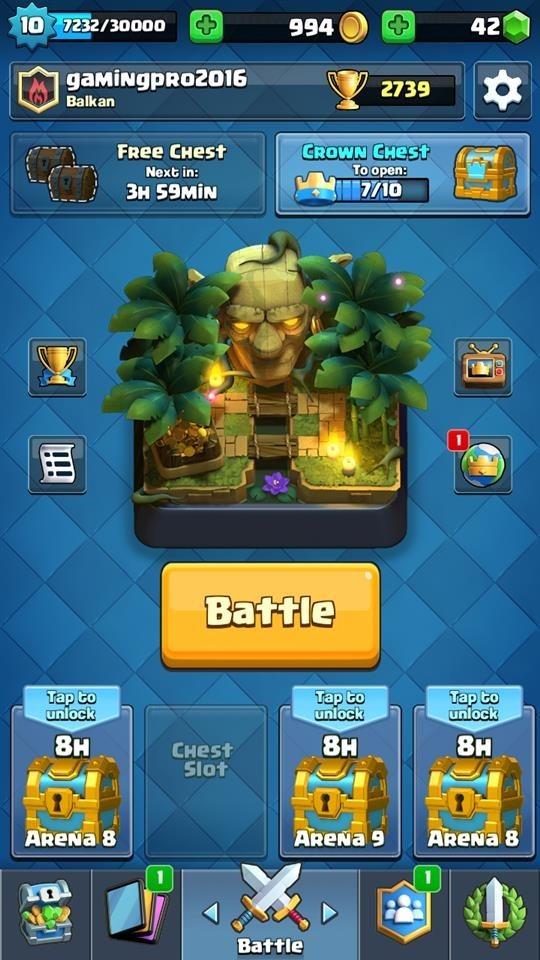Switch to the Tournaments tab
The image size is (540, 960).
click(495, 912)
